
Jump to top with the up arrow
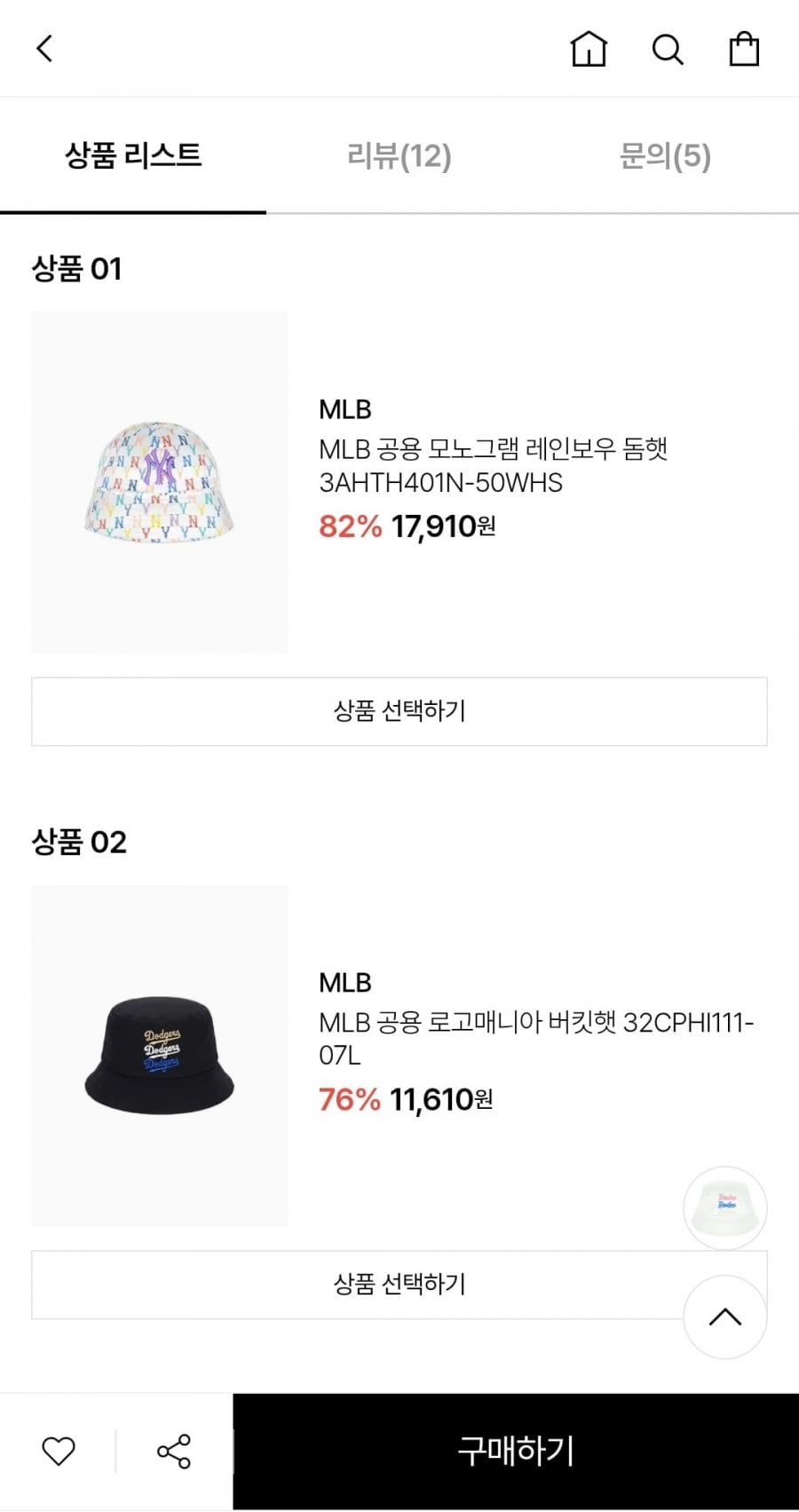724,1317
